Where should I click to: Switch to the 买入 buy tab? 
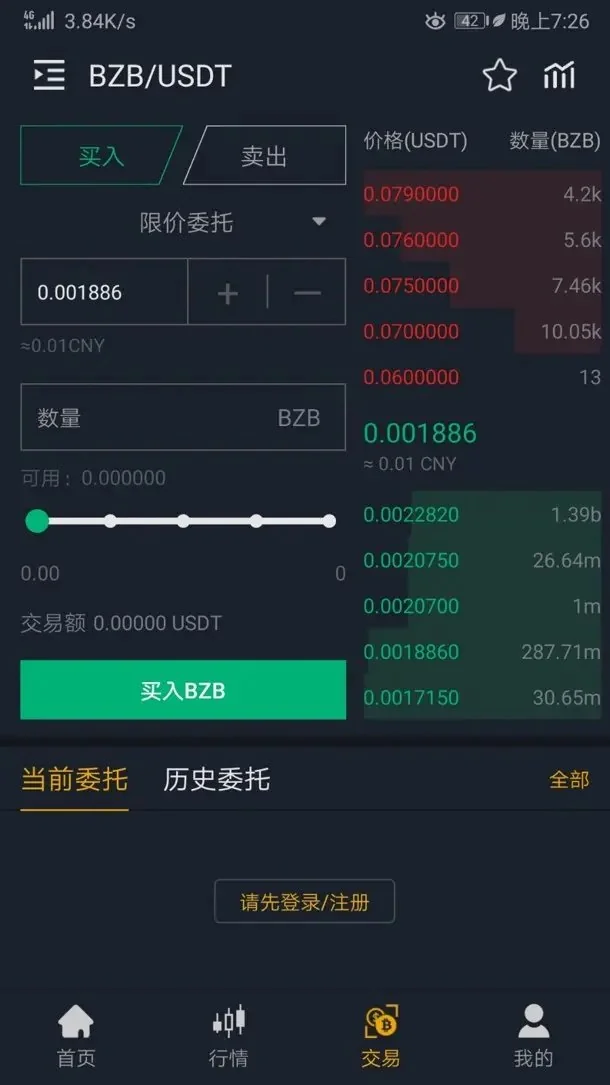100,156
